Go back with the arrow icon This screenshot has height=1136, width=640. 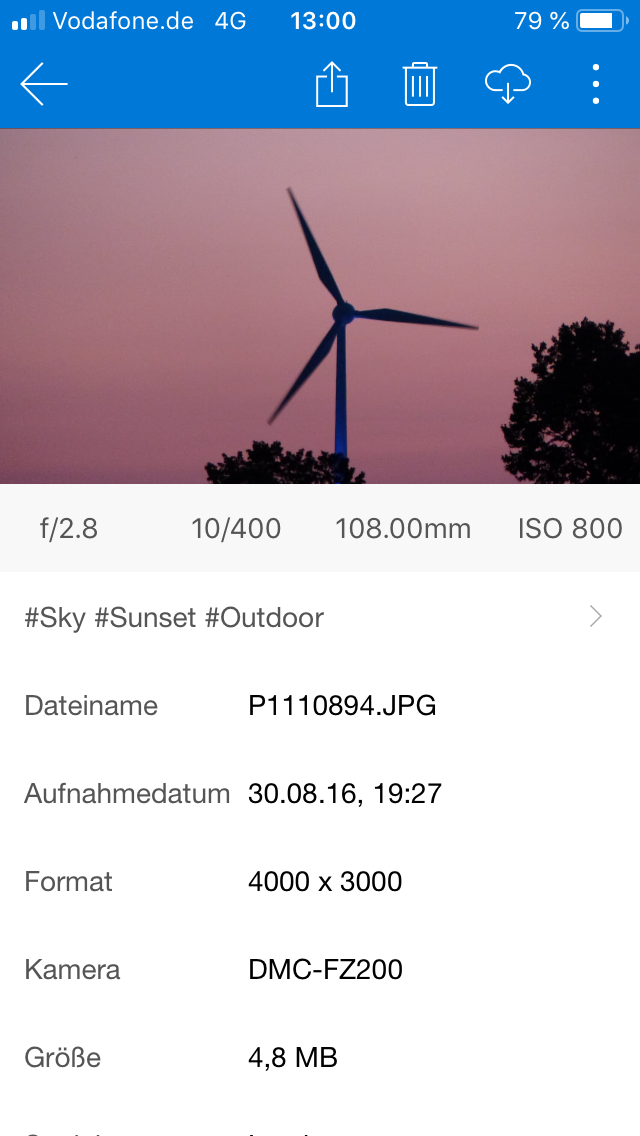point(44,85)
